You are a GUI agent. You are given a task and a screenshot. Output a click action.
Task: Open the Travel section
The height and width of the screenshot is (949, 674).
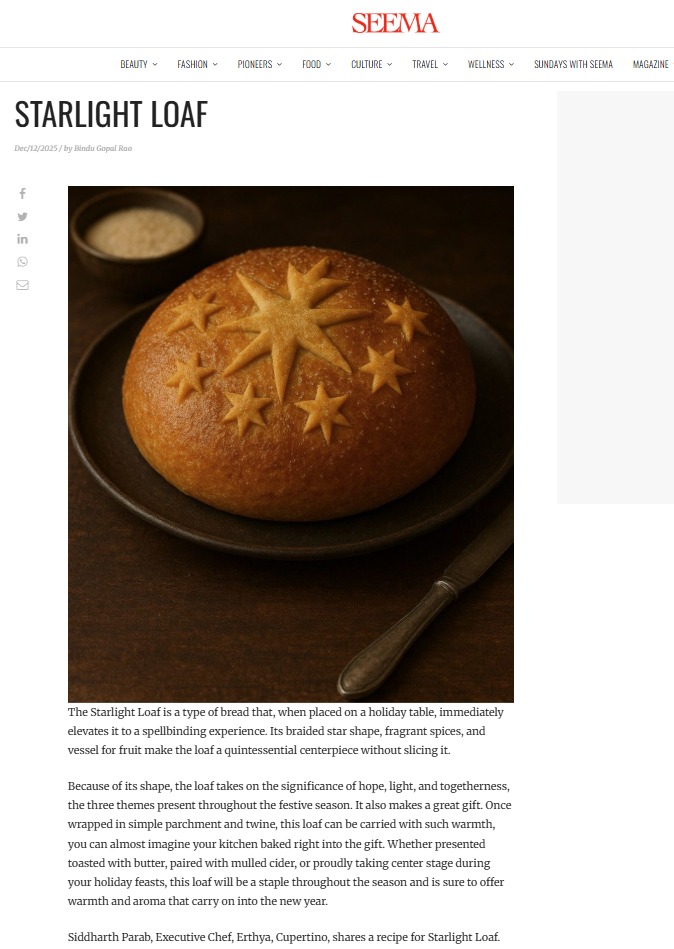click(429, 65)
